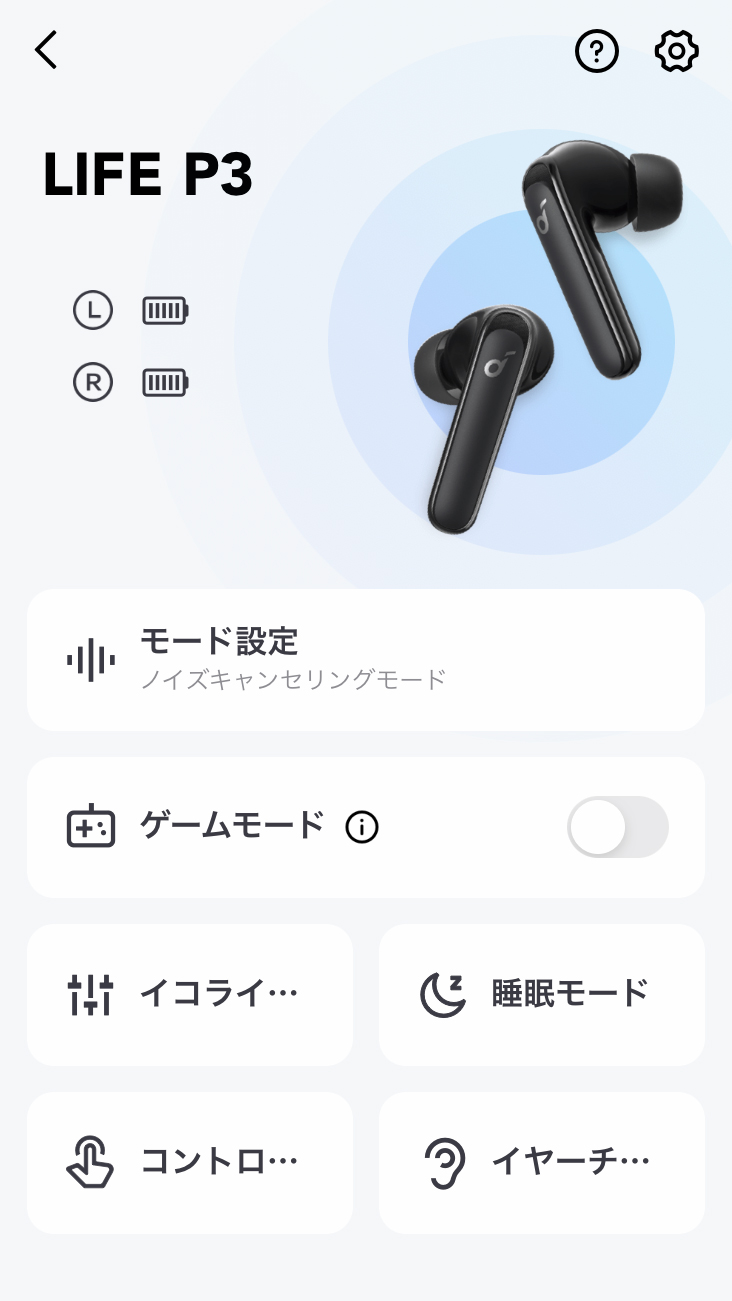The height and width of the screenshot is (1301, 732).
Task: Open the help question mark icon
Action: pos(597,51)
